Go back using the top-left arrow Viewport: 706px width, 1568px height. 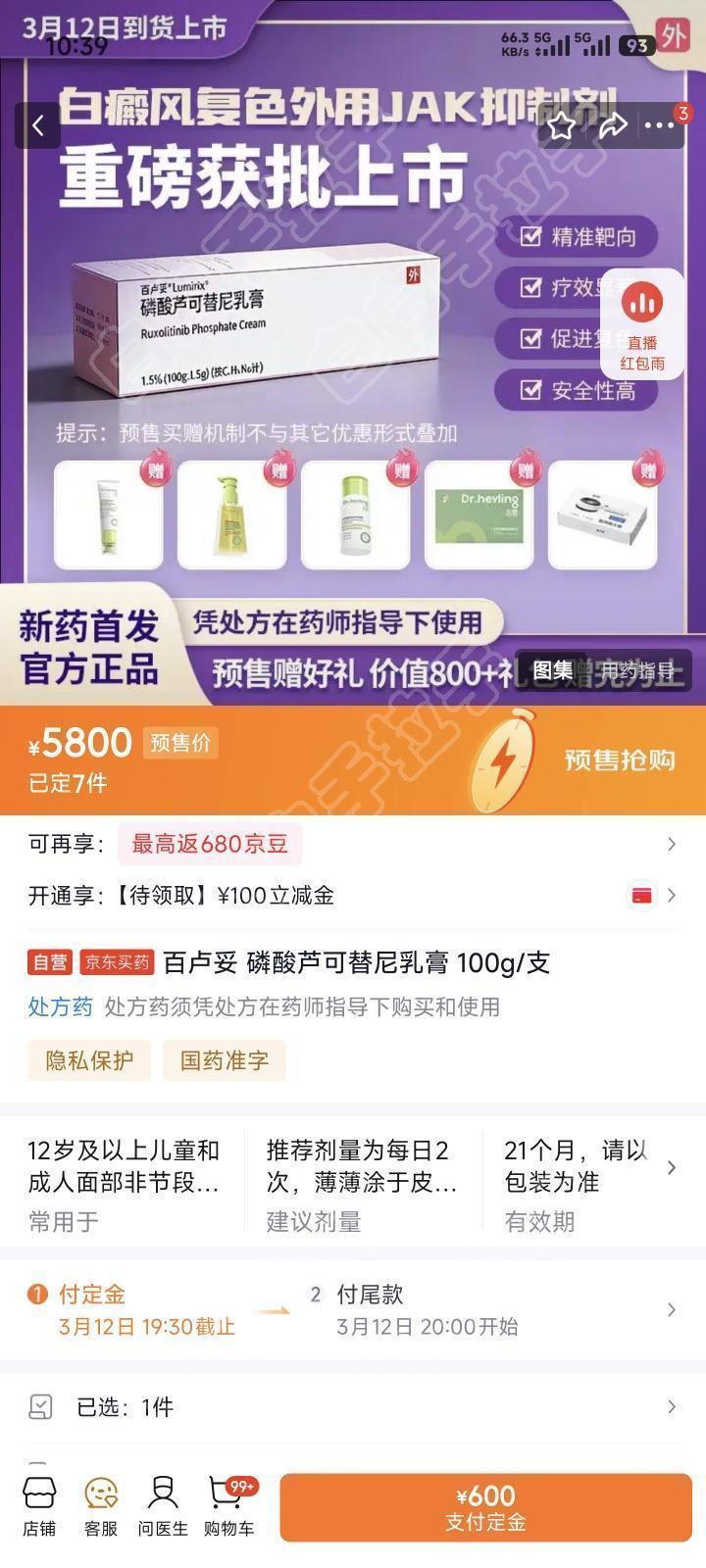tap(38, 125)
